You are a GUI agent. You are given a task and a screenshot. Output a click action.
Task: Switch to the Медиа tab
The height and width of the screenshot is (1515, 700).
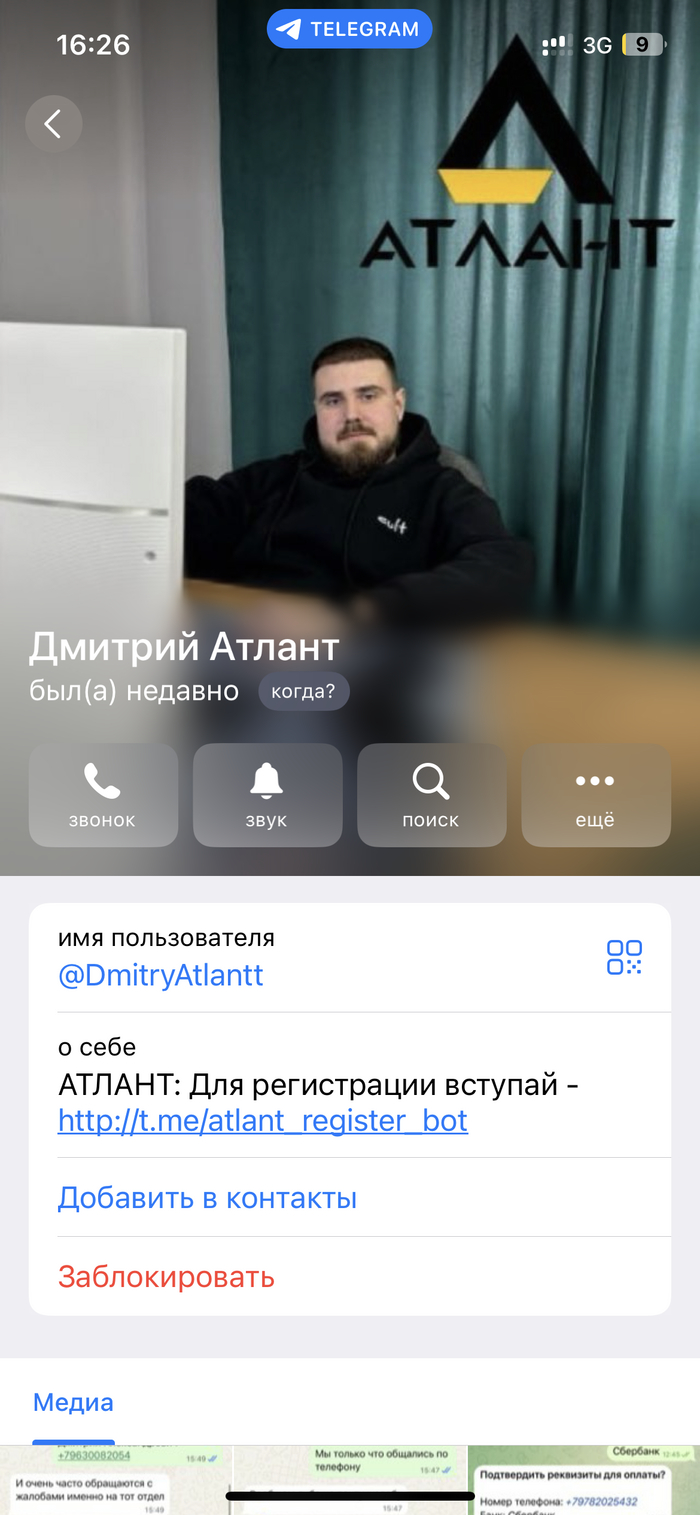pyautogui.click(x=73, y=1402)
